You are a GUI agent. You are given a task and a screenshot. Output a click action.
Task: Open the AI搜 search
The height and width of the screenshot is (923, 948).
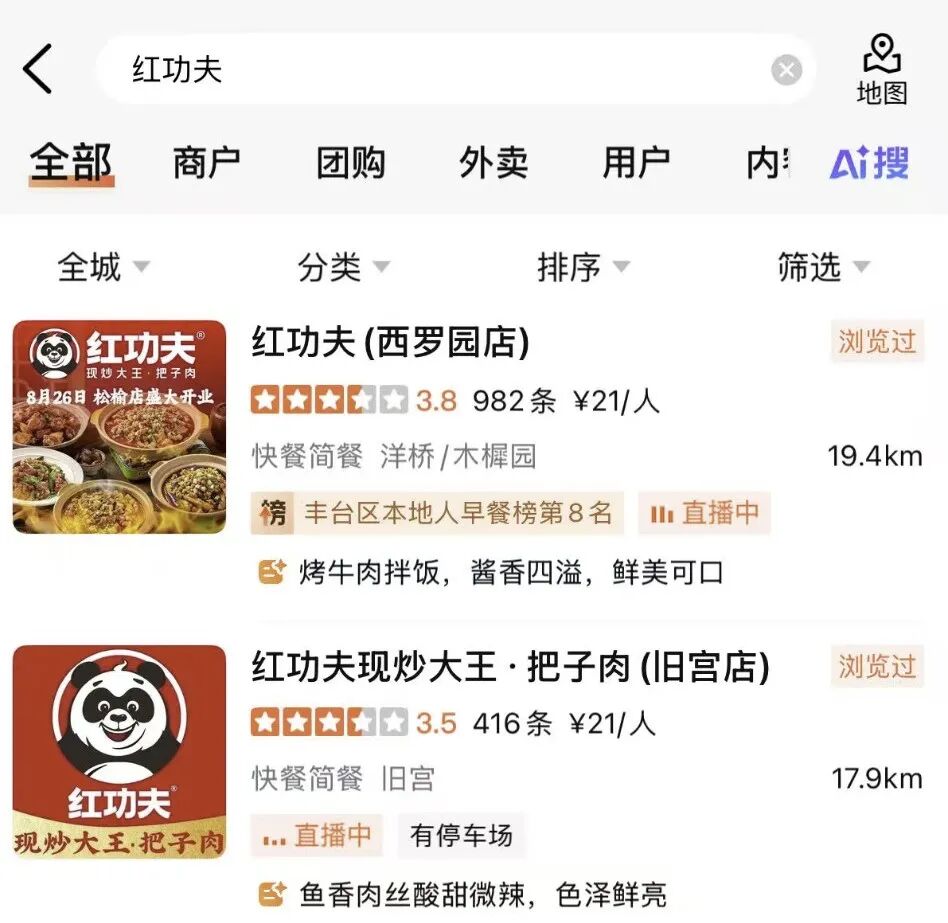click(869, 163)
